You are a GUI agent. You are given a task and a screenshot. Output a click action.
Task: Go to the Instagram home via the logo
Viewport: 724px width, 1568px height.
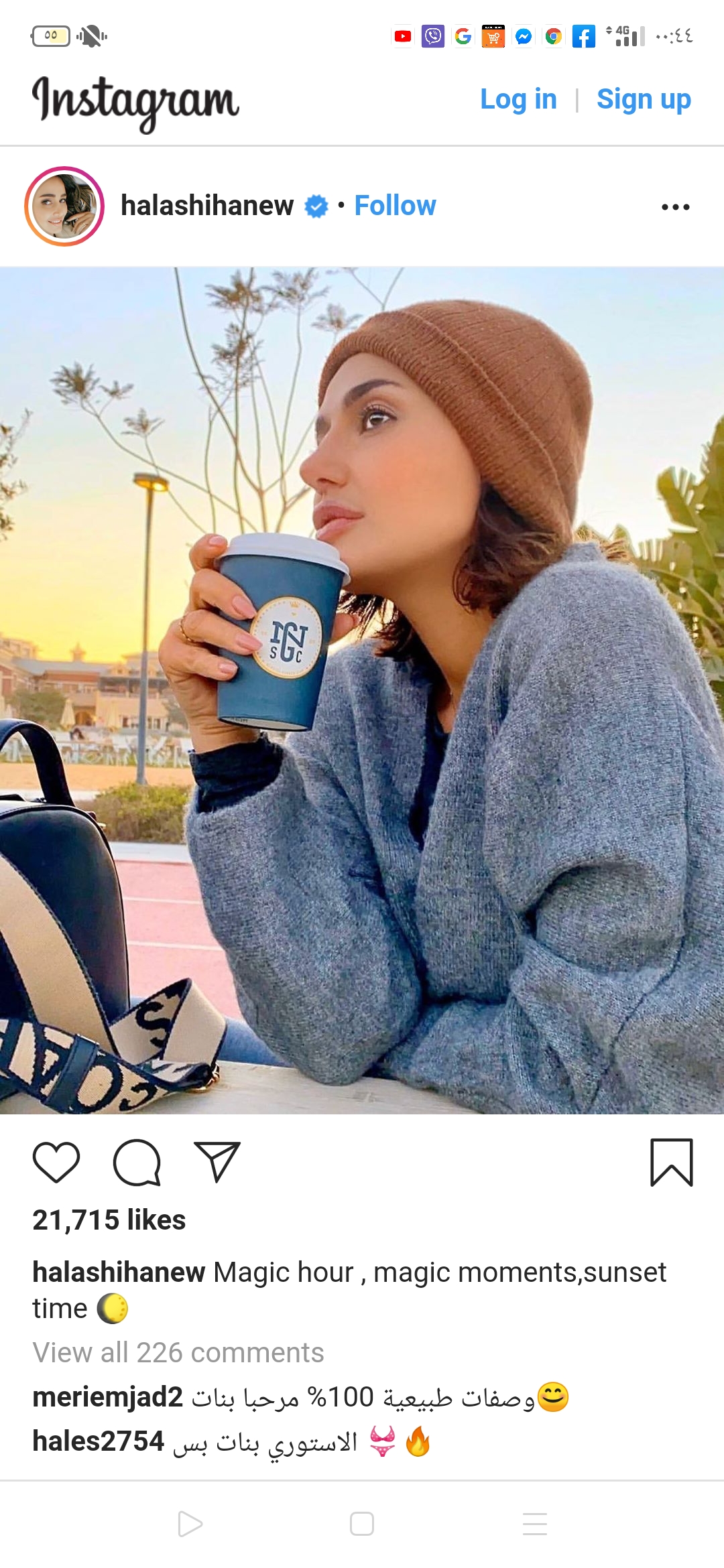[135, 102]
